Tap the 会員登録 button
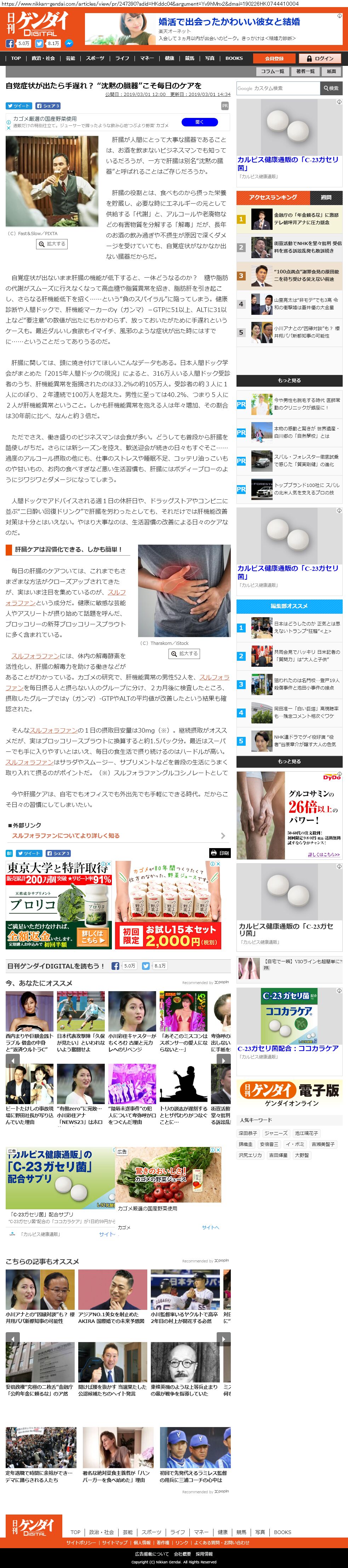The height and width of the screenshot is (1568, 348). 274,58
